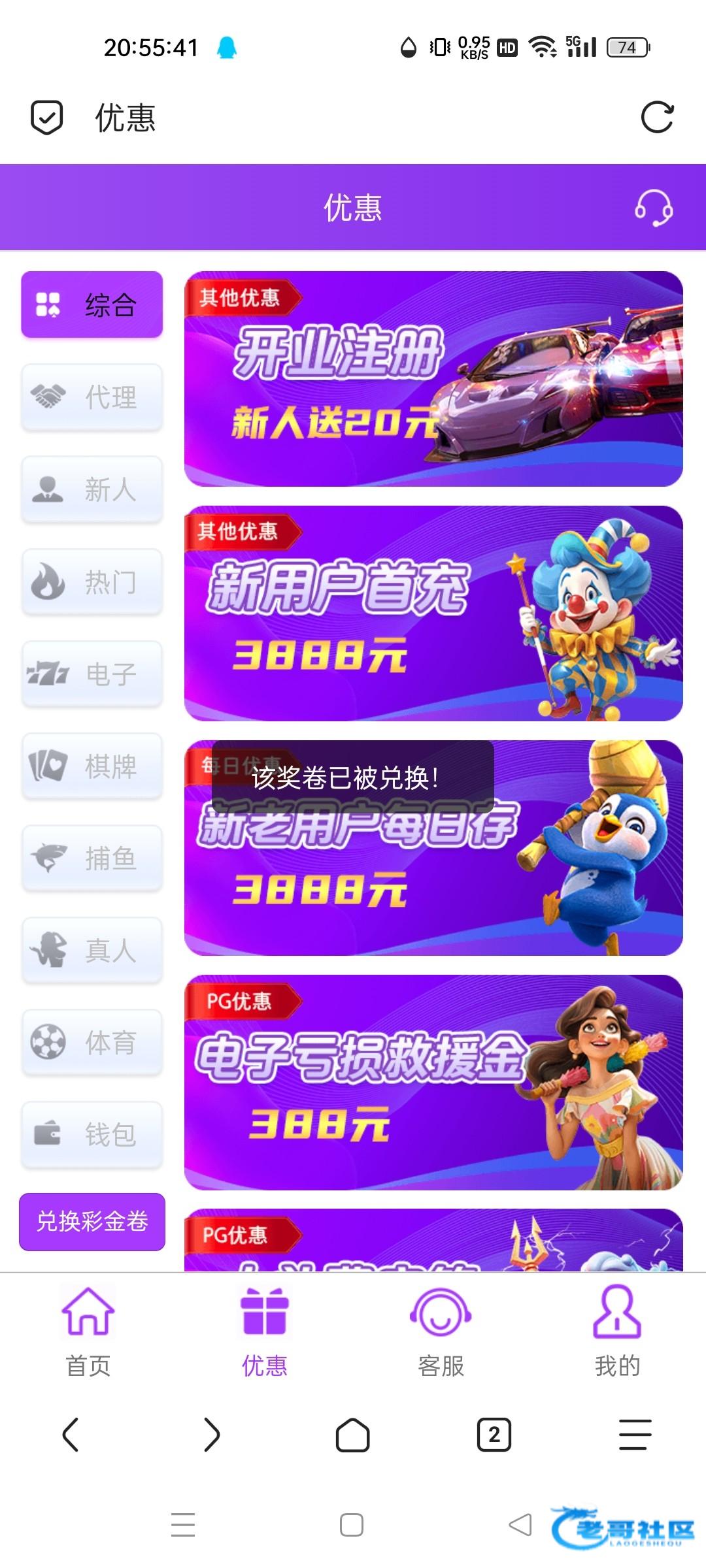Open the 真人 category
Image resolution: width=706 pixels, height=1568 pixels.
92,950
